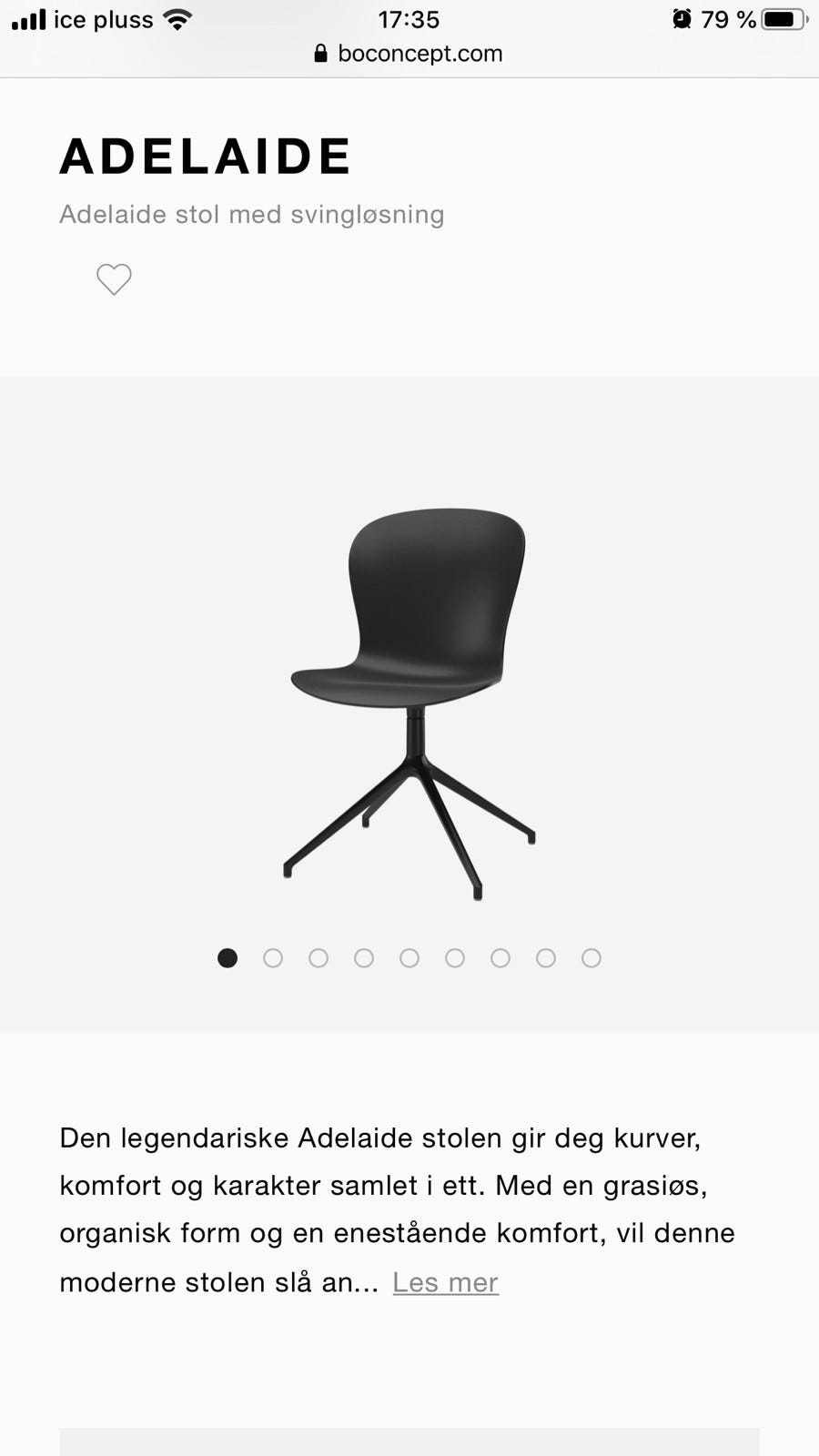Image resolution: width=819 pixels, height=1456 pixels.
Task: Open boconcept.com address bar
Action: [x=420, y=54]
